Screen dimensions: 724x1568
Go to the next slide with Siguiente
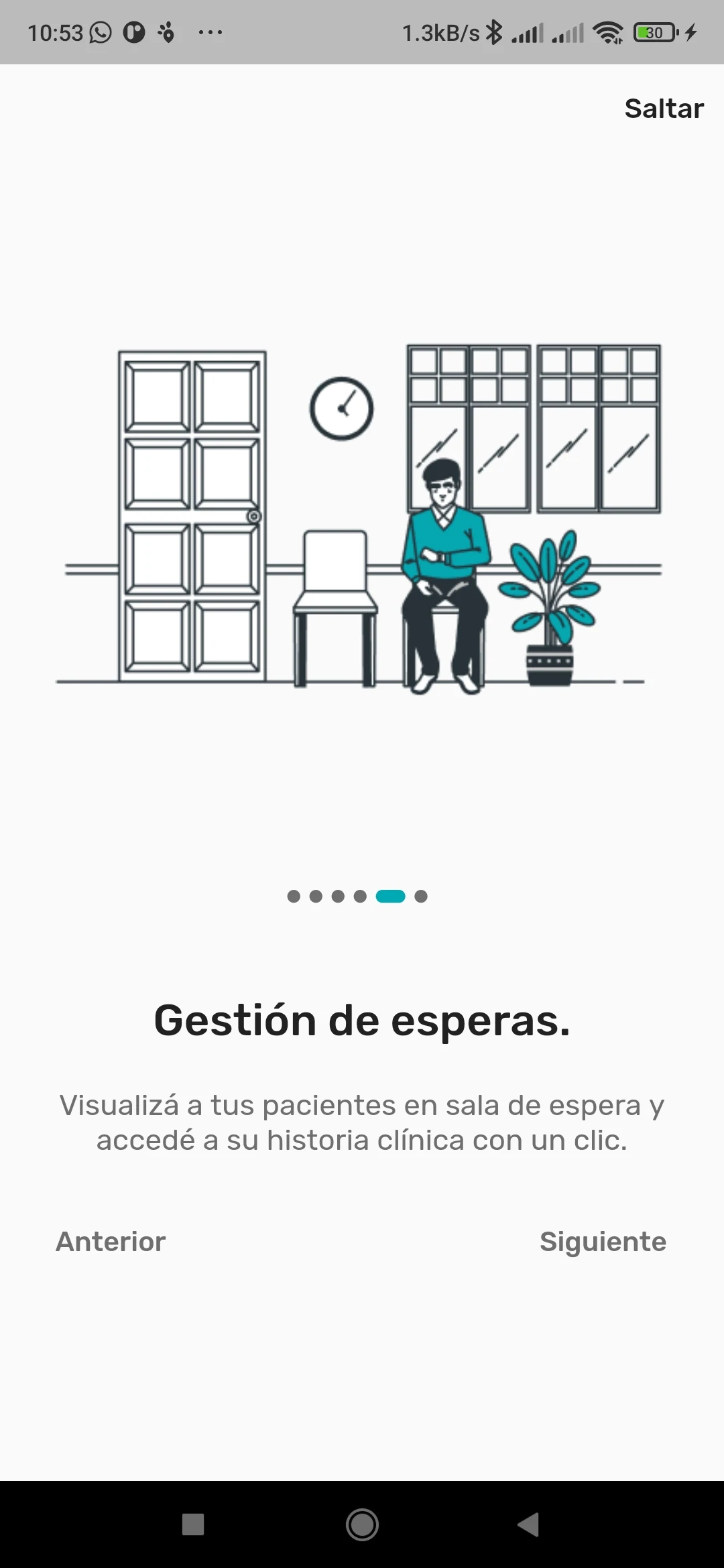(603, 1242)
